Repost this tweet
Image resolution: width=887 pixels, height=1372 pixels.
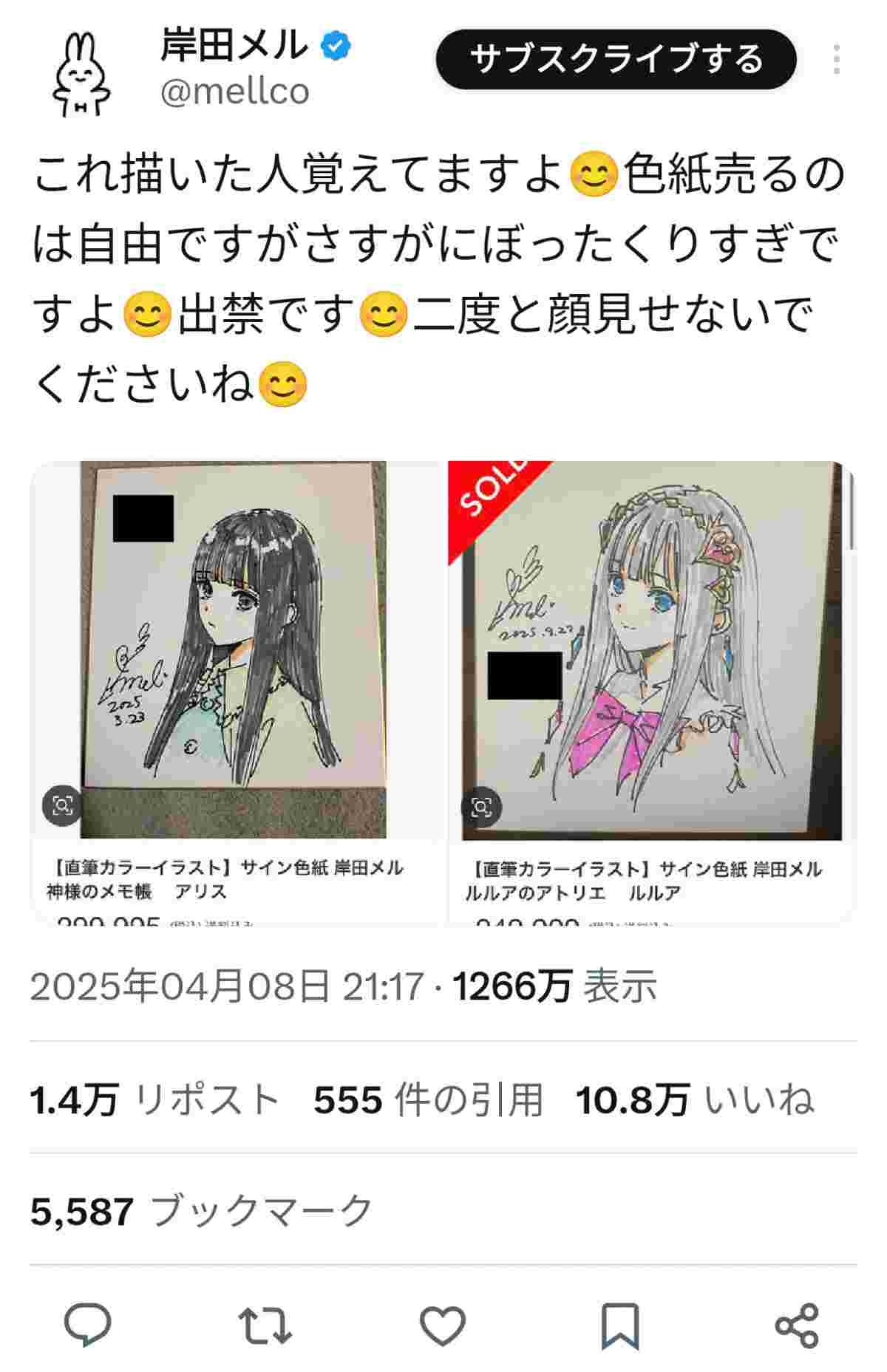click(265, 1325)
